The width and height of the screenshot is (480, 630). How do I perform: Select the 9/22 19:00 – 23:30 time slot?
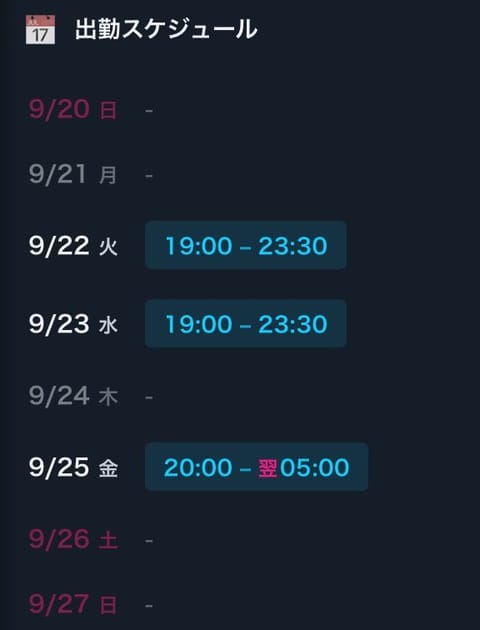tap(246, 245)
